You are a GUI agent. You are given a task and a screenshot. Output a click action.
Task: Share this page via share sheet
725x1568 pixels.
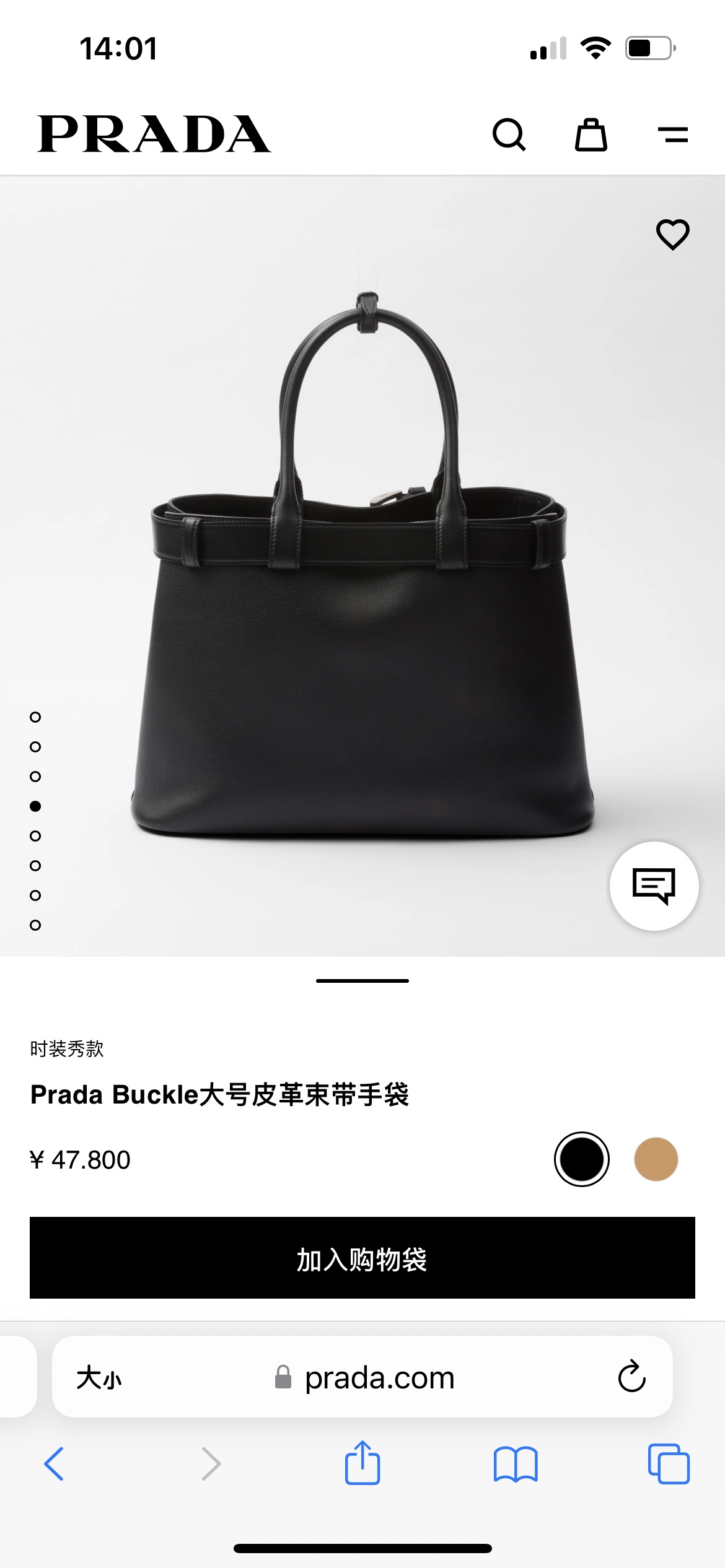362,1463
